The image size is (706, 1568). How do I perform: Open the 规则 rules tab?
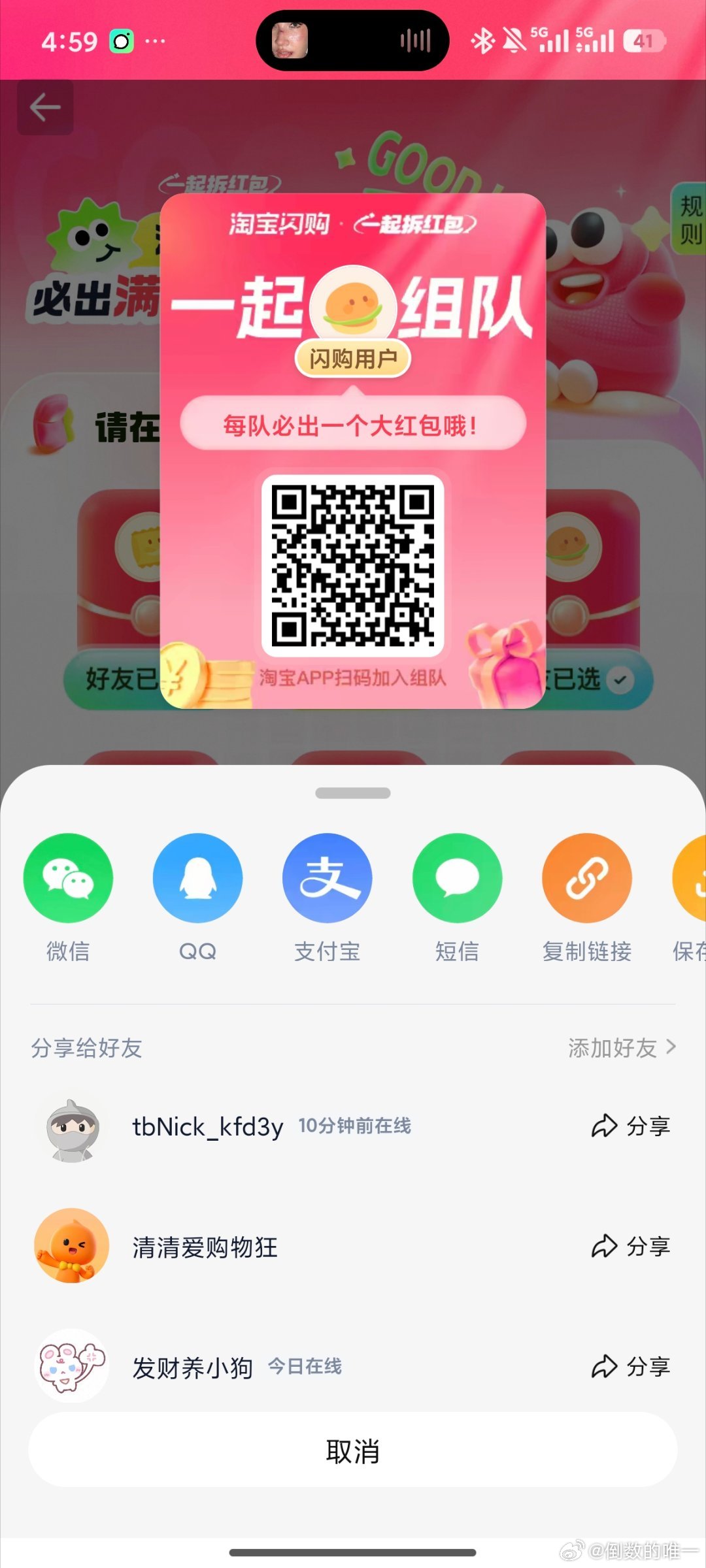(690, 220)
